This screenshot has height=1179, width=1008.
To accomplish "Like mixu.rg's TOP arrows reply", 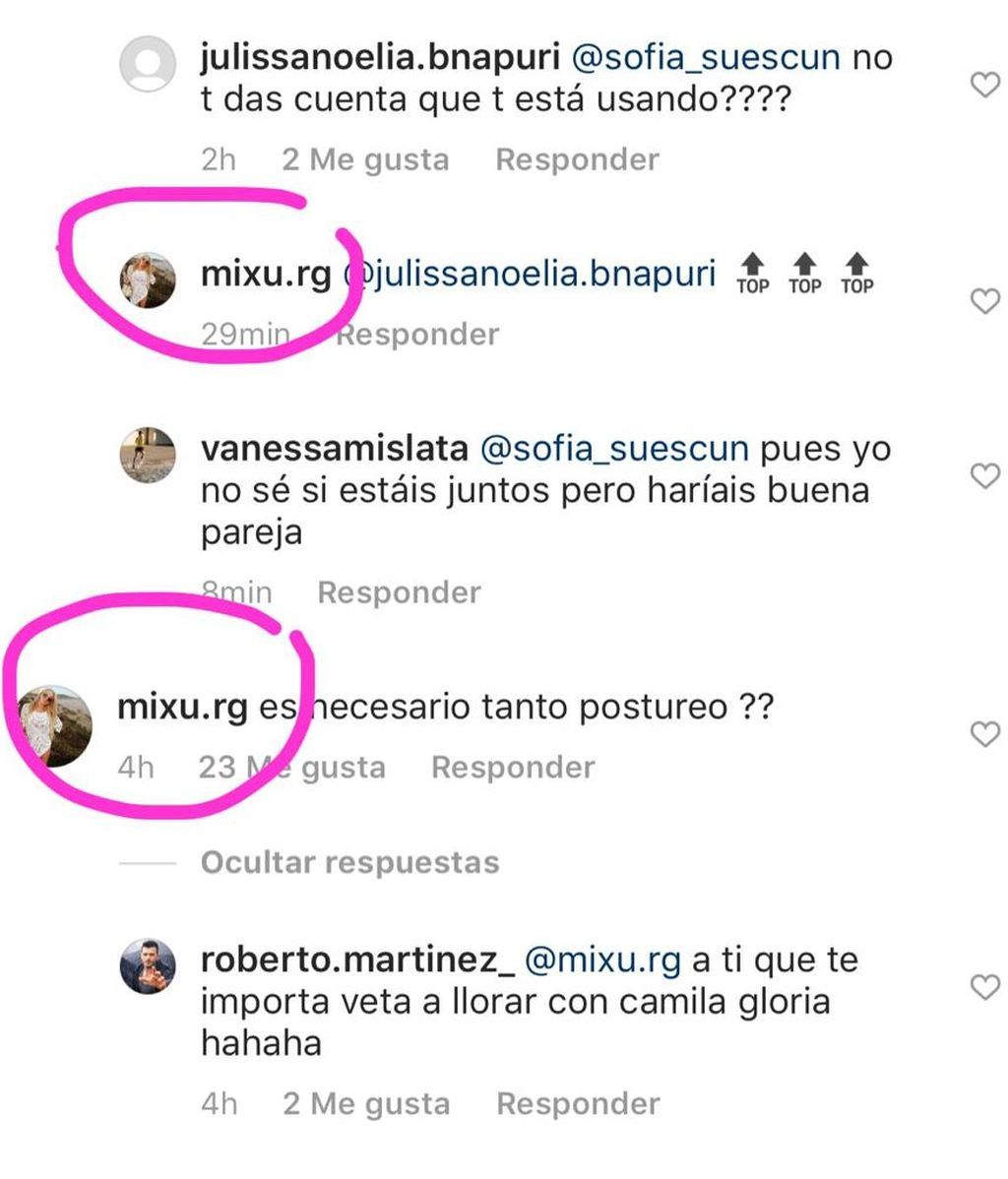I will [985, 301].
